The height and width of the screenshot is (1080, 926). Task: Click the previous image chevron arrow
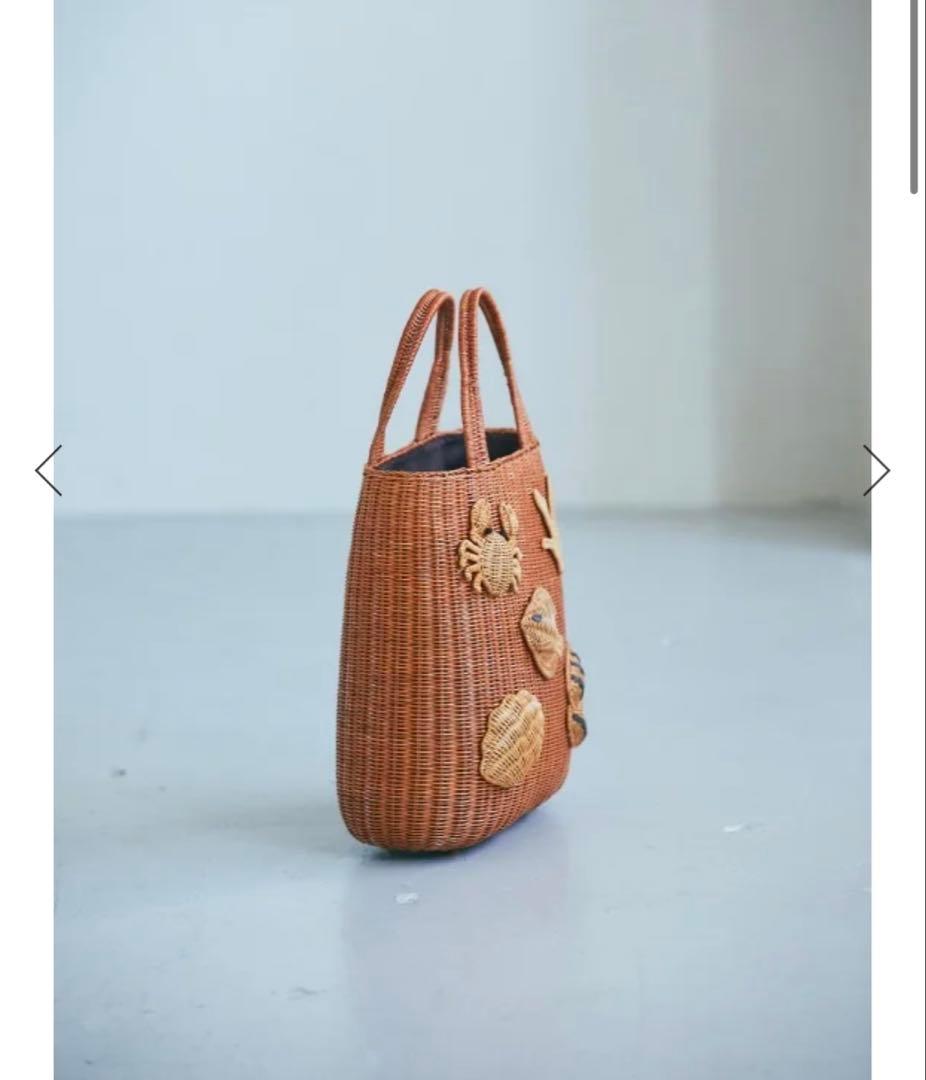[48, 470]
